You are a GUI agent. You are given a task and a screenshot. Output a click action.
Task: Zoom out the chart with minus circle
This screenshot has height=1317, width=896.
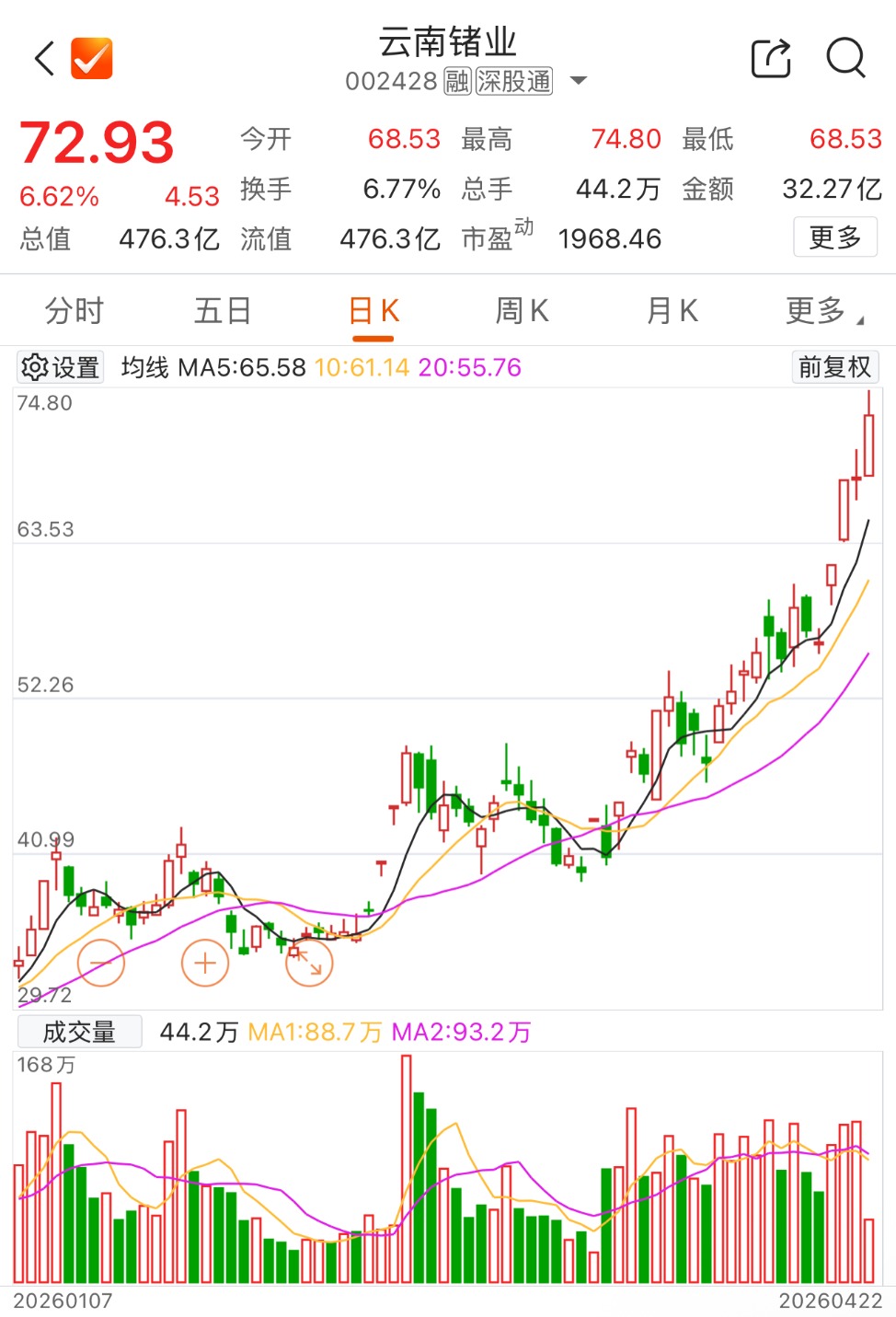pyautogui.click(x=101, y=963)
